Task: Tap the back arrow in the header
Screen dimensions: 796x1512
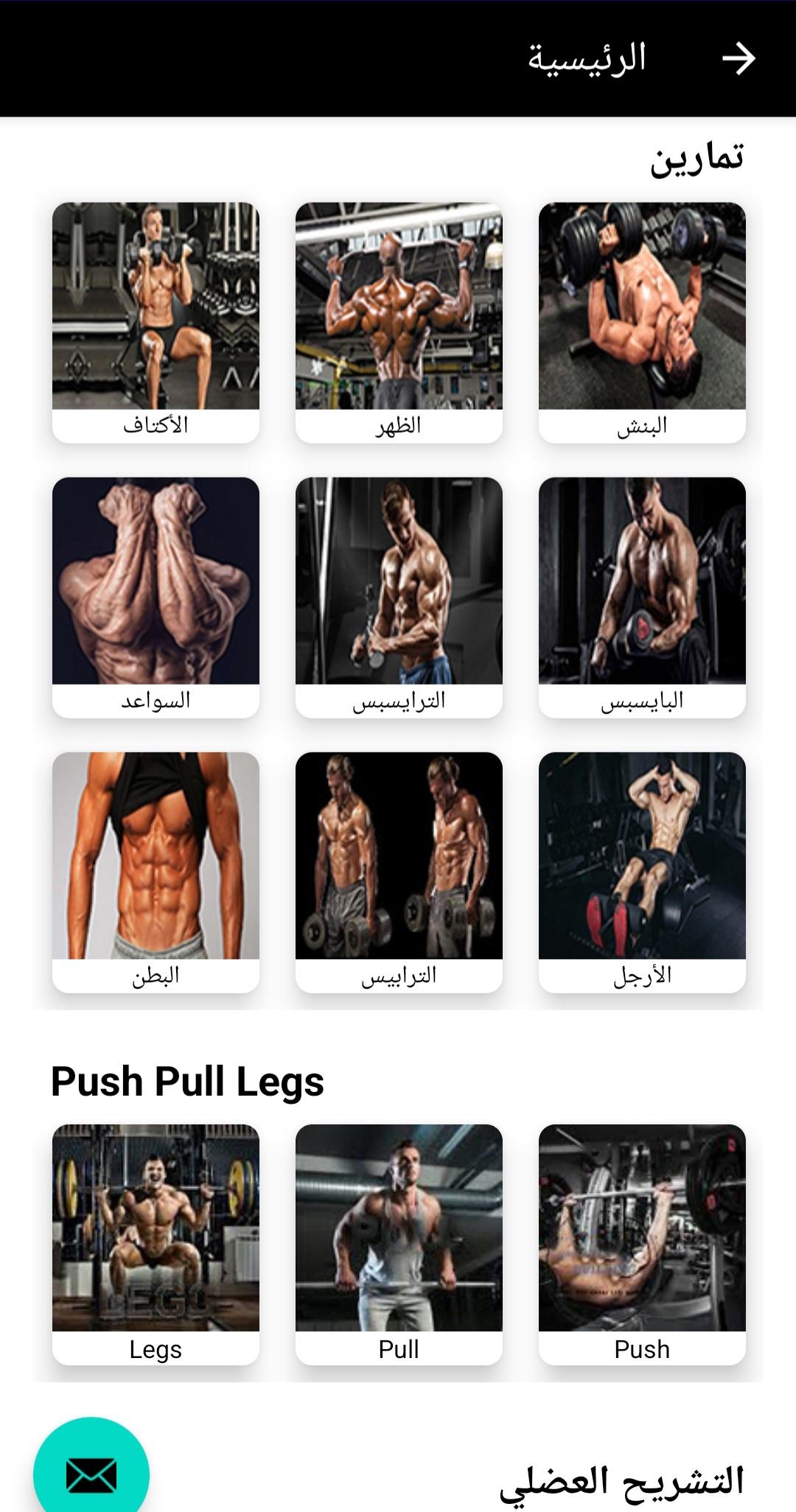Action: [x=739, y=58]
